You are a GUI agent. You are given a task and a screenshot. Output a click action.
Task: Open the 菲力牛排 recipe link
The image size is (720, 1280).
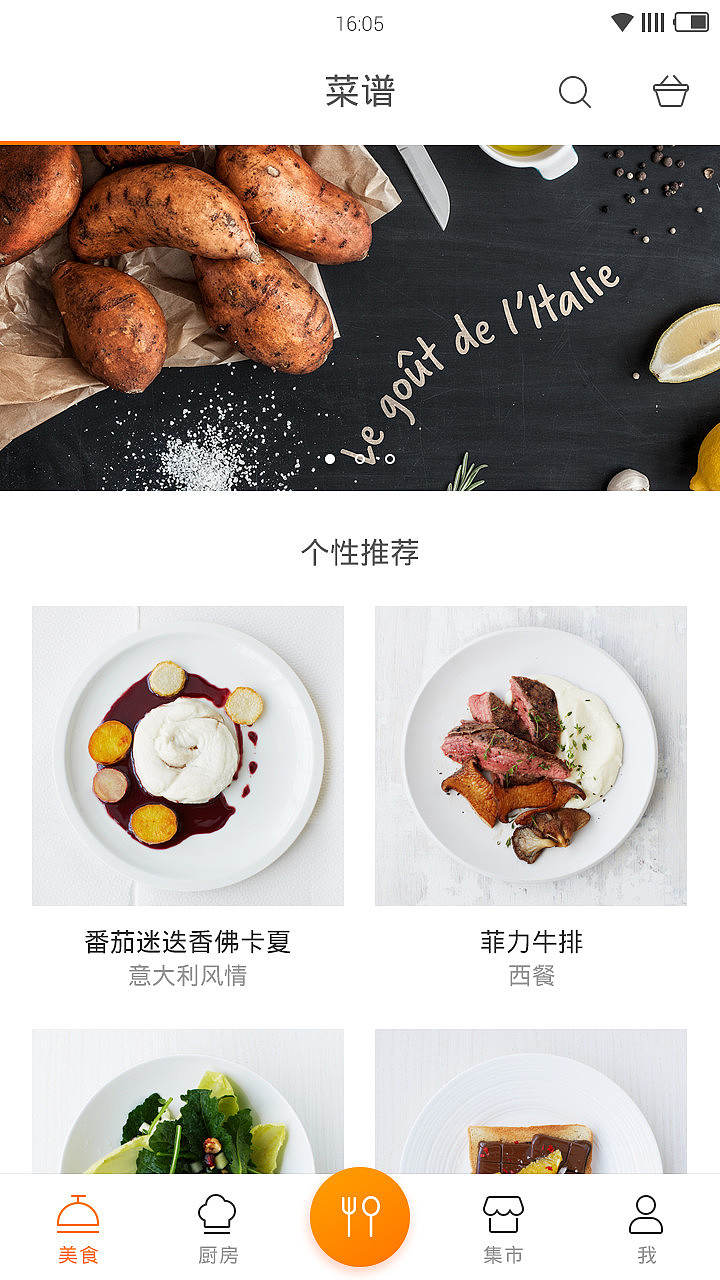(531, 941)
